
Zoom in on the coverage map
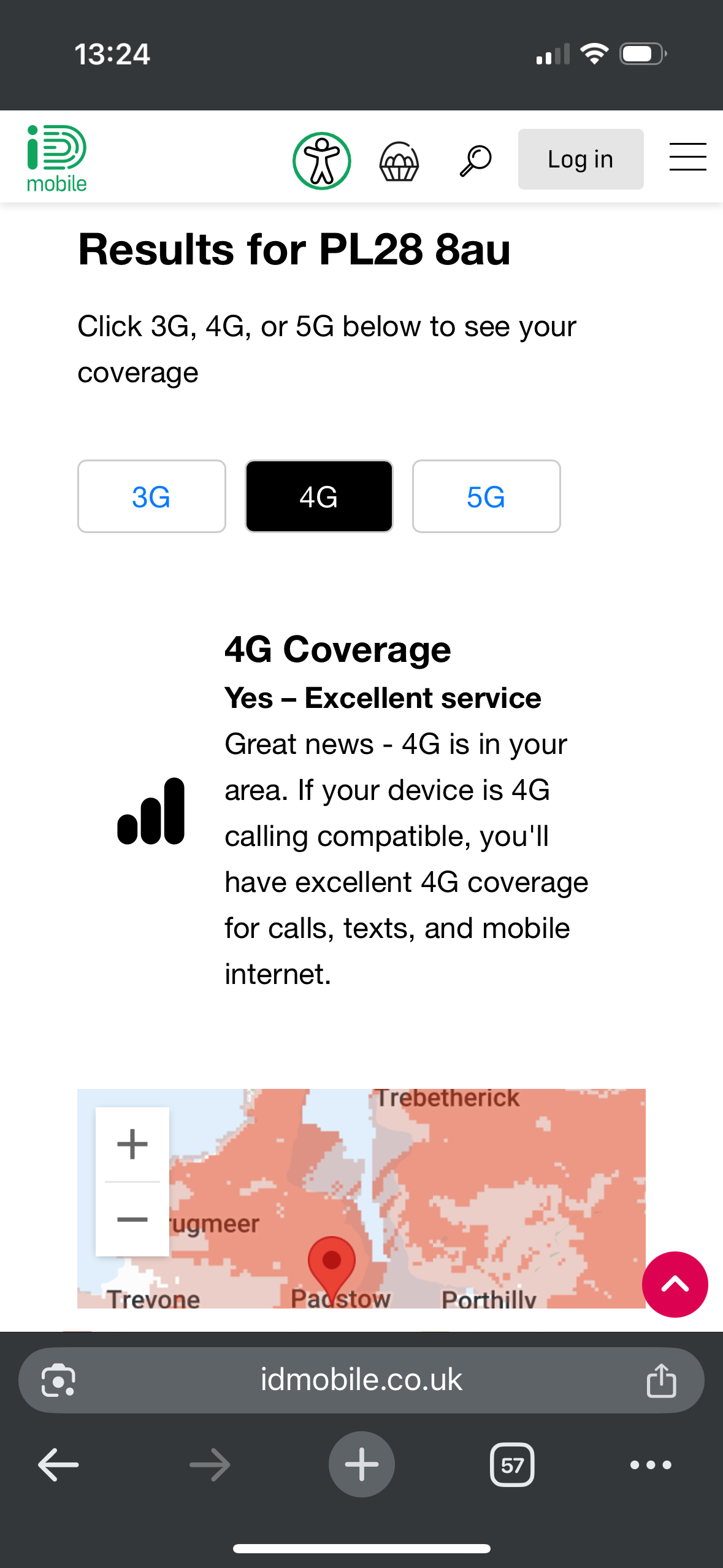click(132, 1144)
